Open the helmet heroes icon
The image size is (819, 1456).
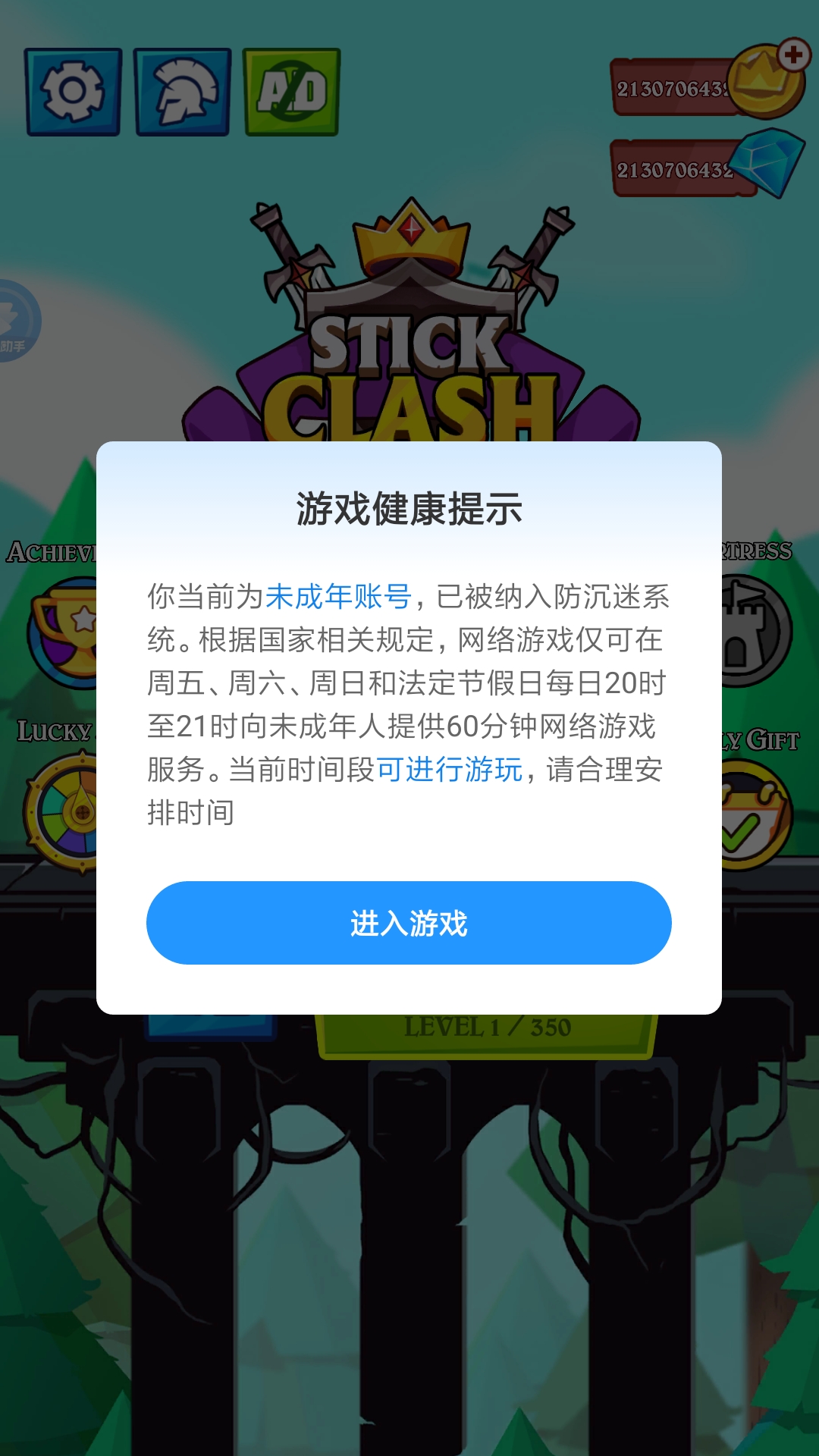pos(182,93)
